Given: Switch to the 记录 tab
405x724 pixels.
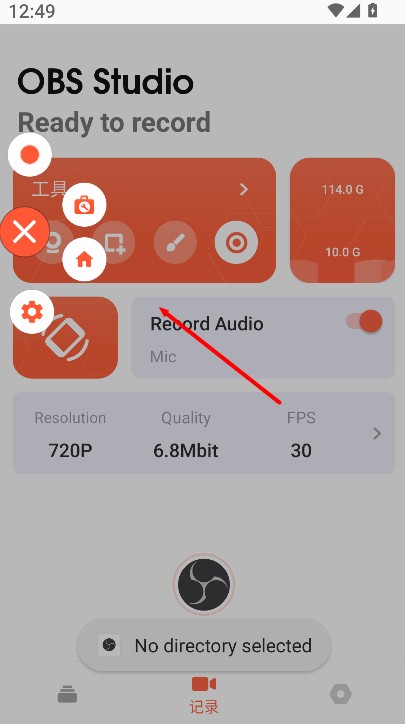Looking at the screenshot, I should [x=204, y=694].
